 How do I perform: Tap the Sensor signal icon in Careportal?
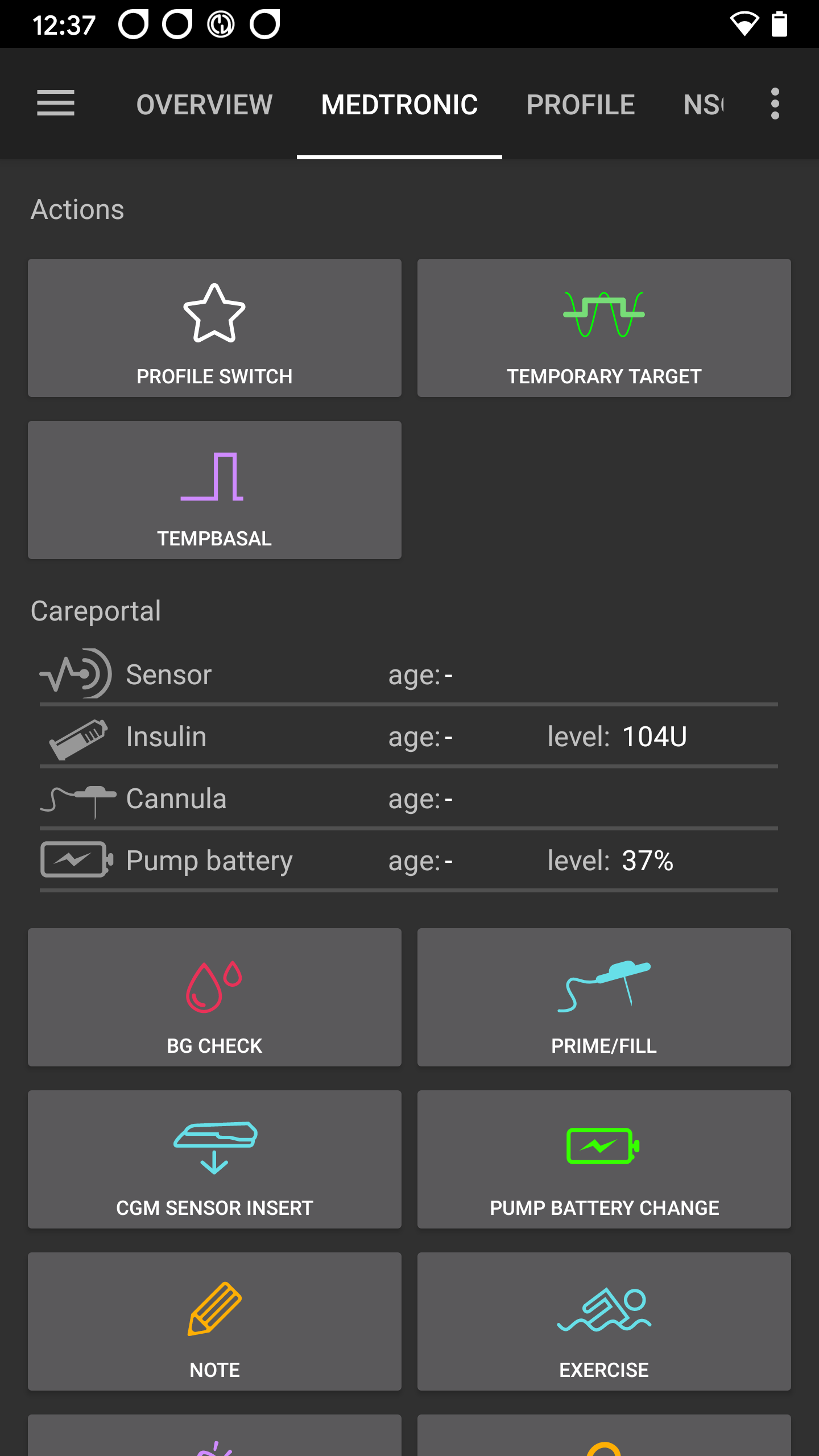76,675
